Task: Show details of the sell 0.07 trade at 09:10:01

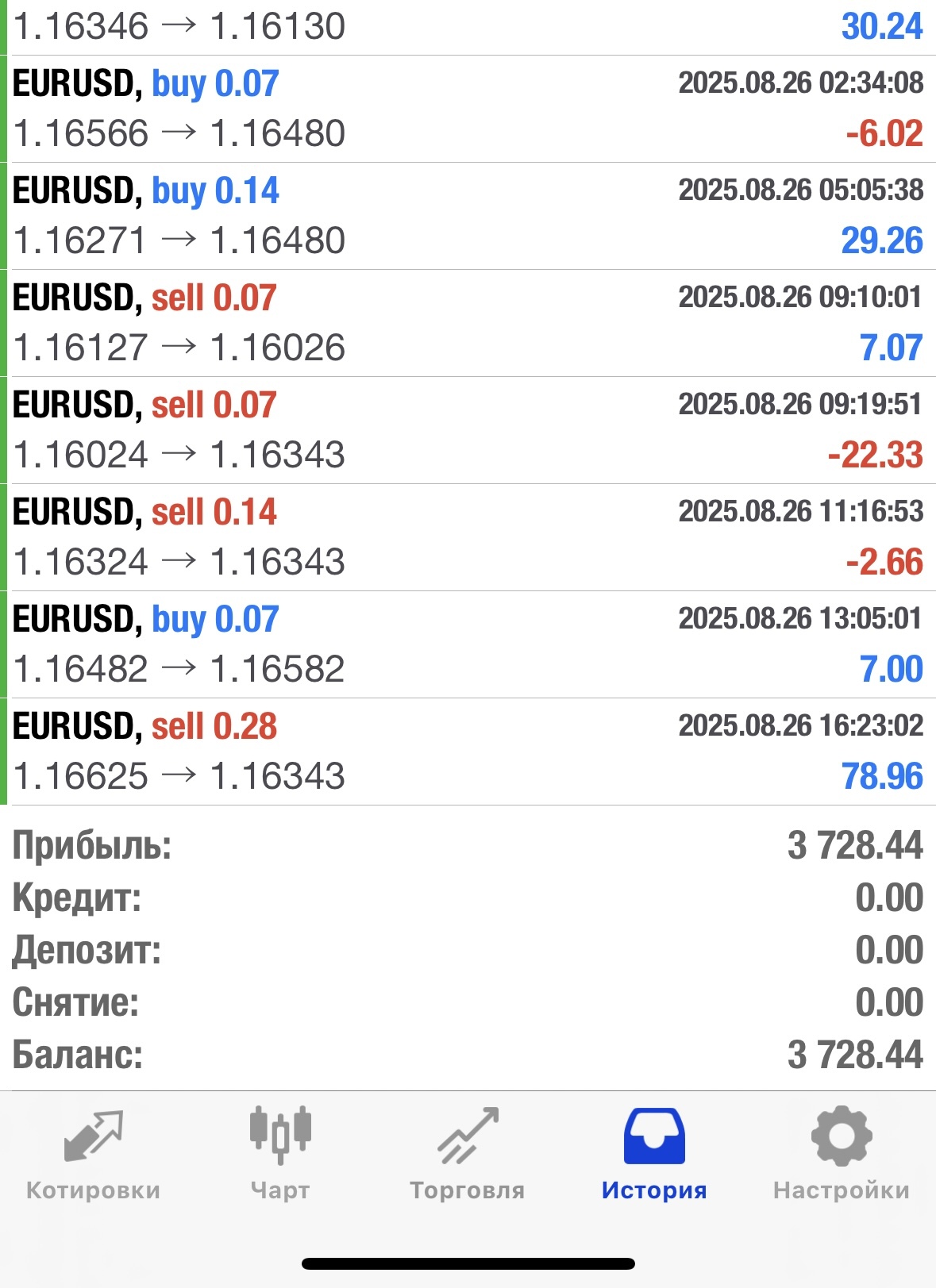Action: tap(468, 323)
